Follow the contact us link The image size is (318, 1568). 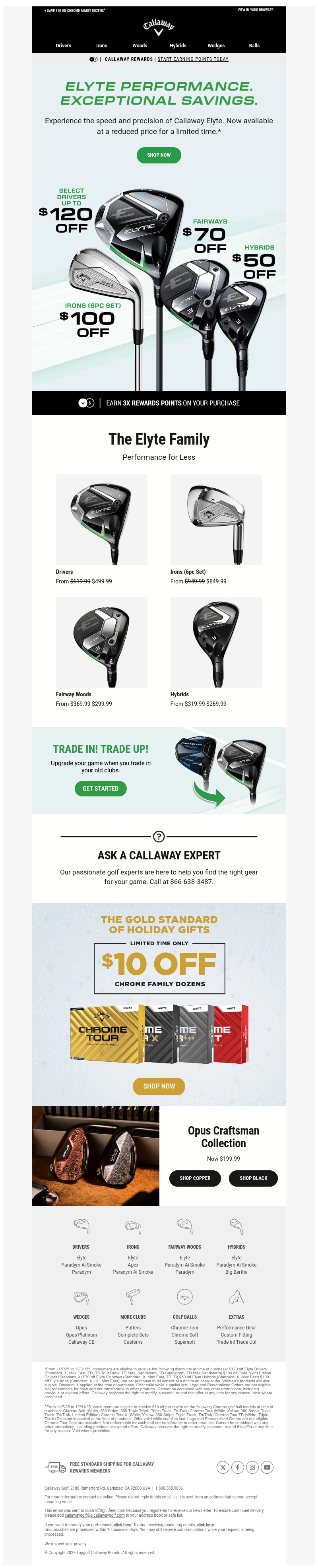[x=92, y=1497]
